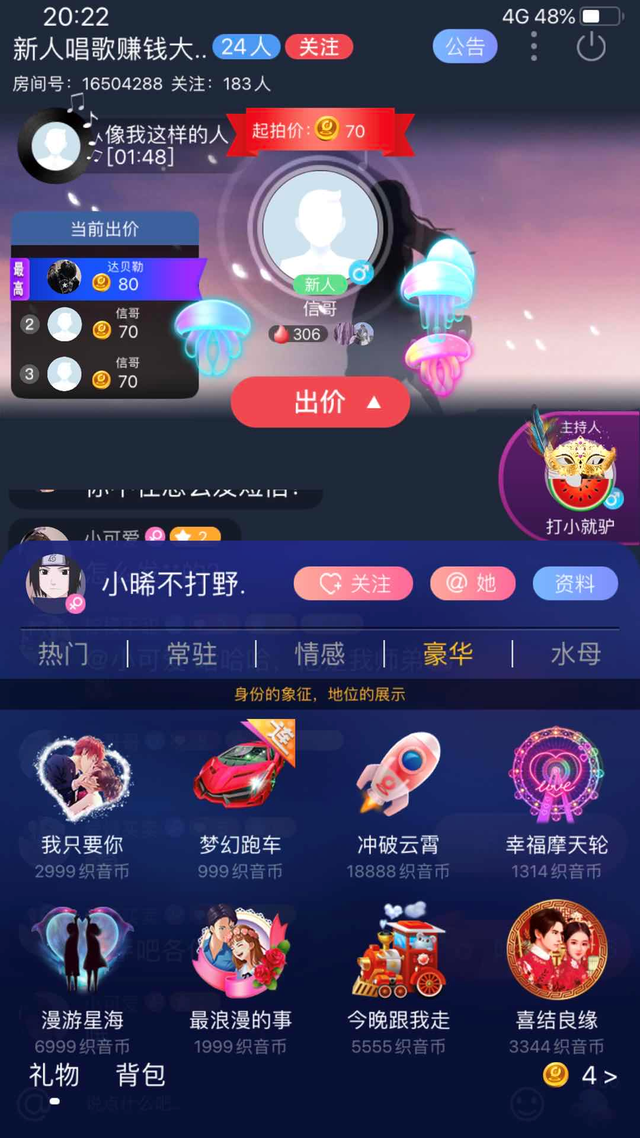Switch to the 热门 gift tab
Screen dimensions: 640x1138
[63, 654]
